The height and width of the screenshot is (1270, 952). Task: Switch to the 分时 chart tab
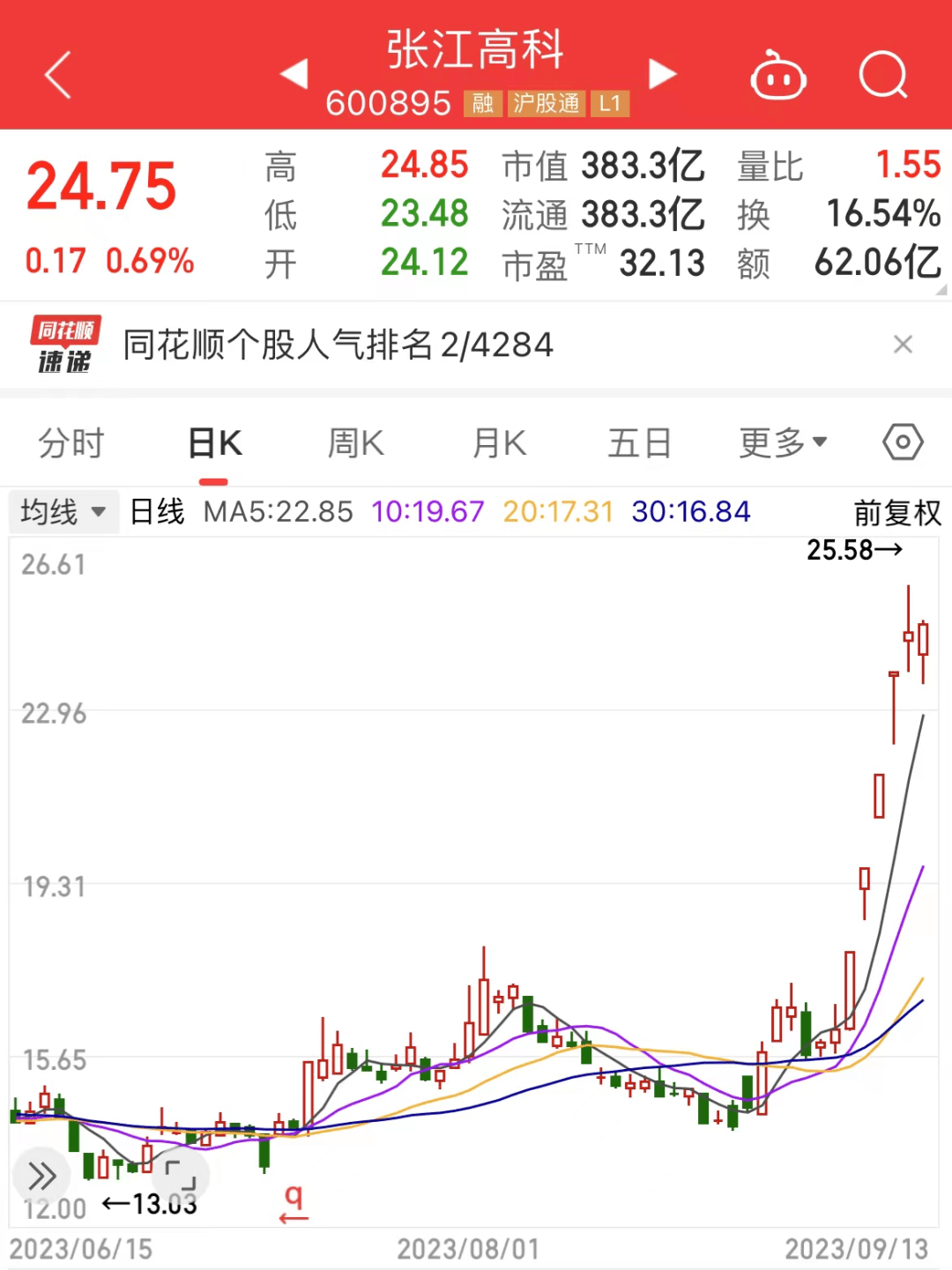(x=71, y=442)
